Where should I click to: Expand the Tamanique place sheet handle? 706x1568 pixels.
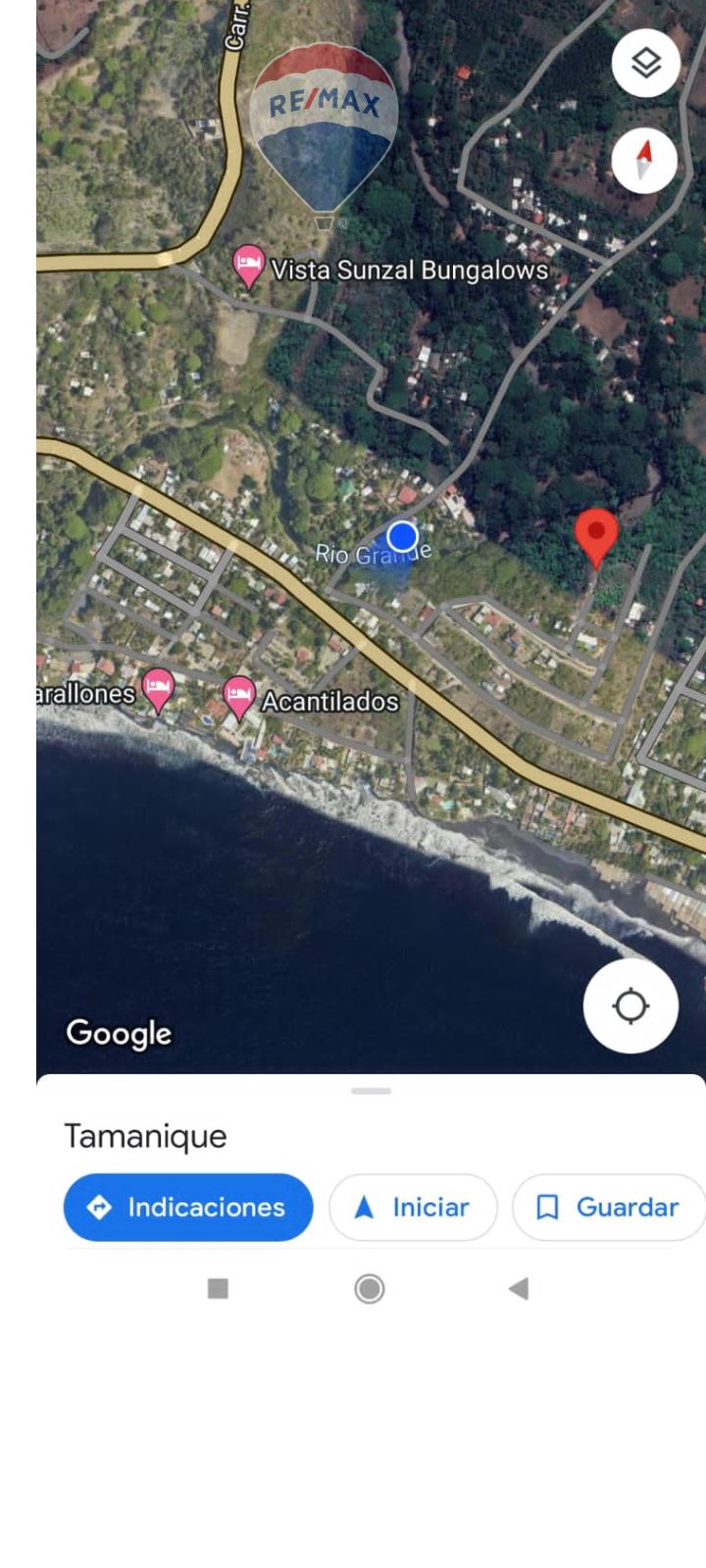[371, 1091]
